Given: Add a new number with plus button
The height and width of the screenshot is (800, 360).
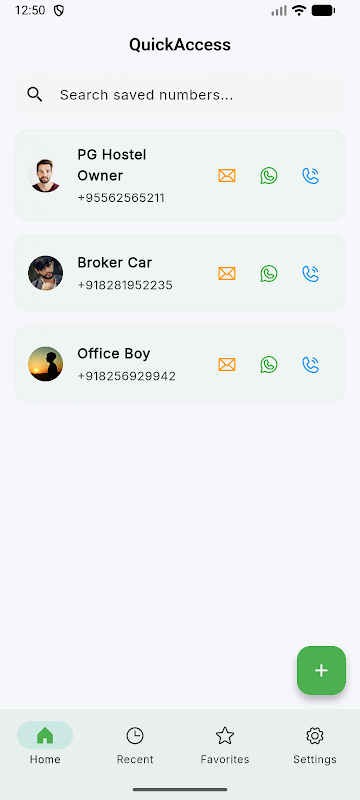Looking at the screenshot, I should tap(321, 670).
